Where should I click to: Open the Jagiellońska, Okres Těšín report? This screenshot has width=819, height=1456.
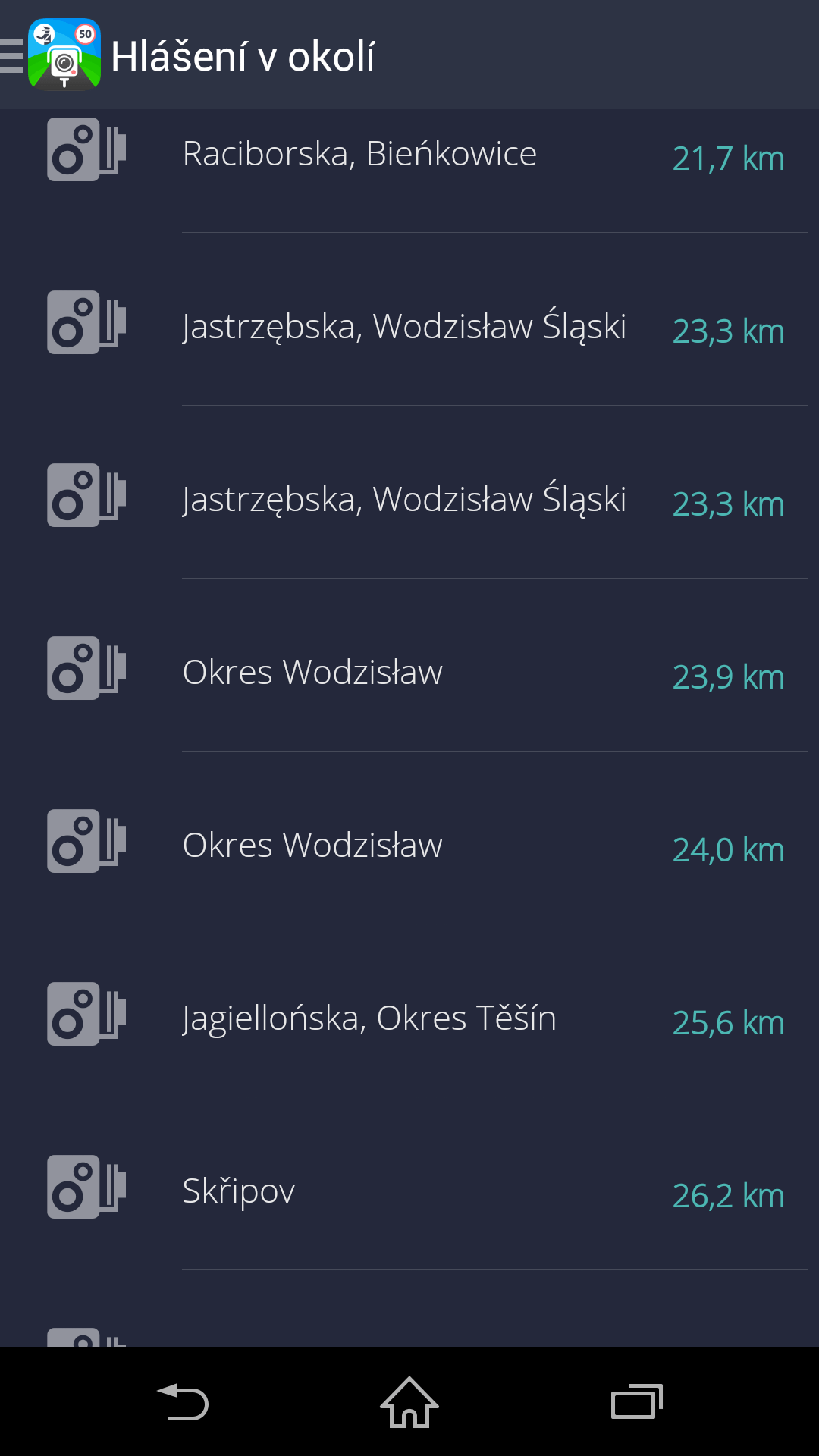point(409,1011)
